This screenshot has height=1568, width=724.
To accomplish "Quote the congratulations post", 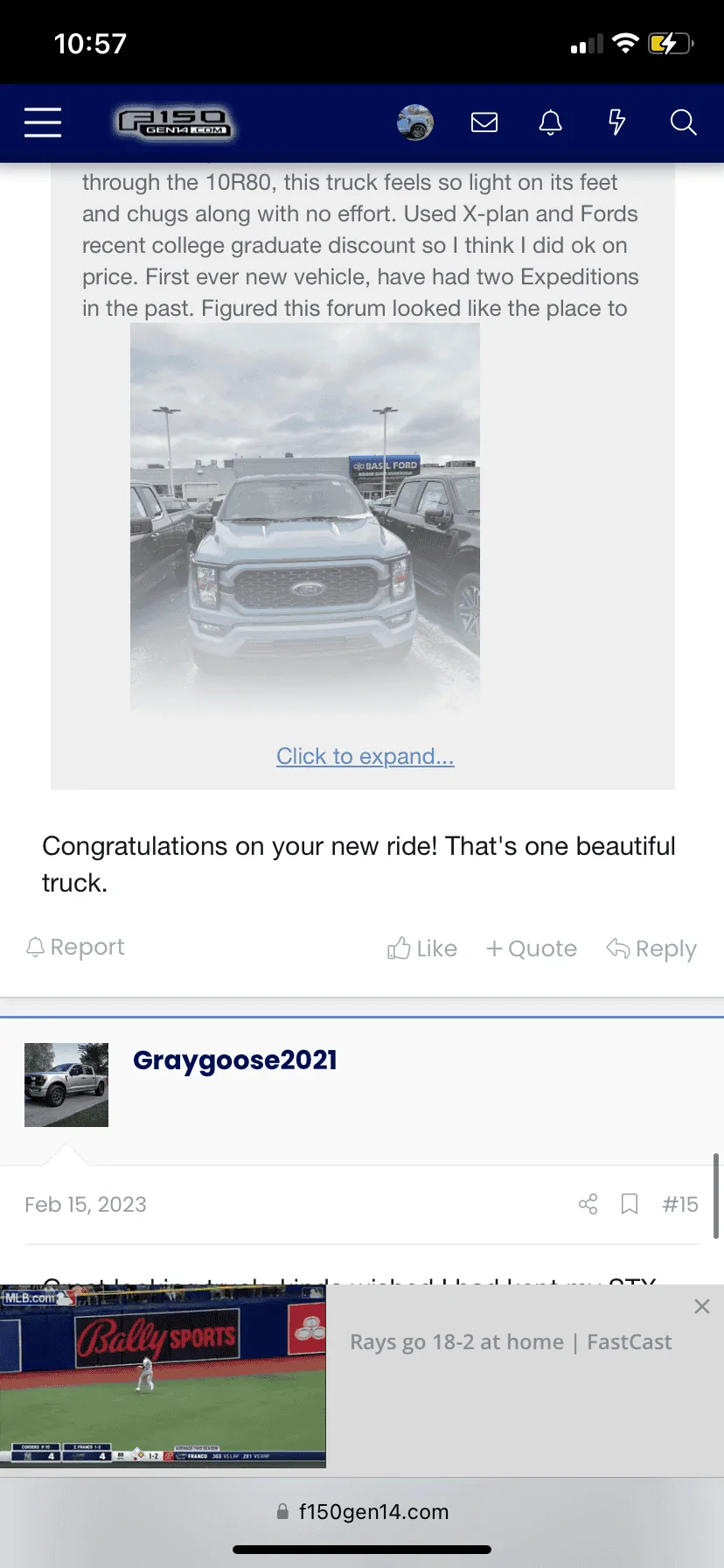I will pyautogui.click(x=532, y=948).
